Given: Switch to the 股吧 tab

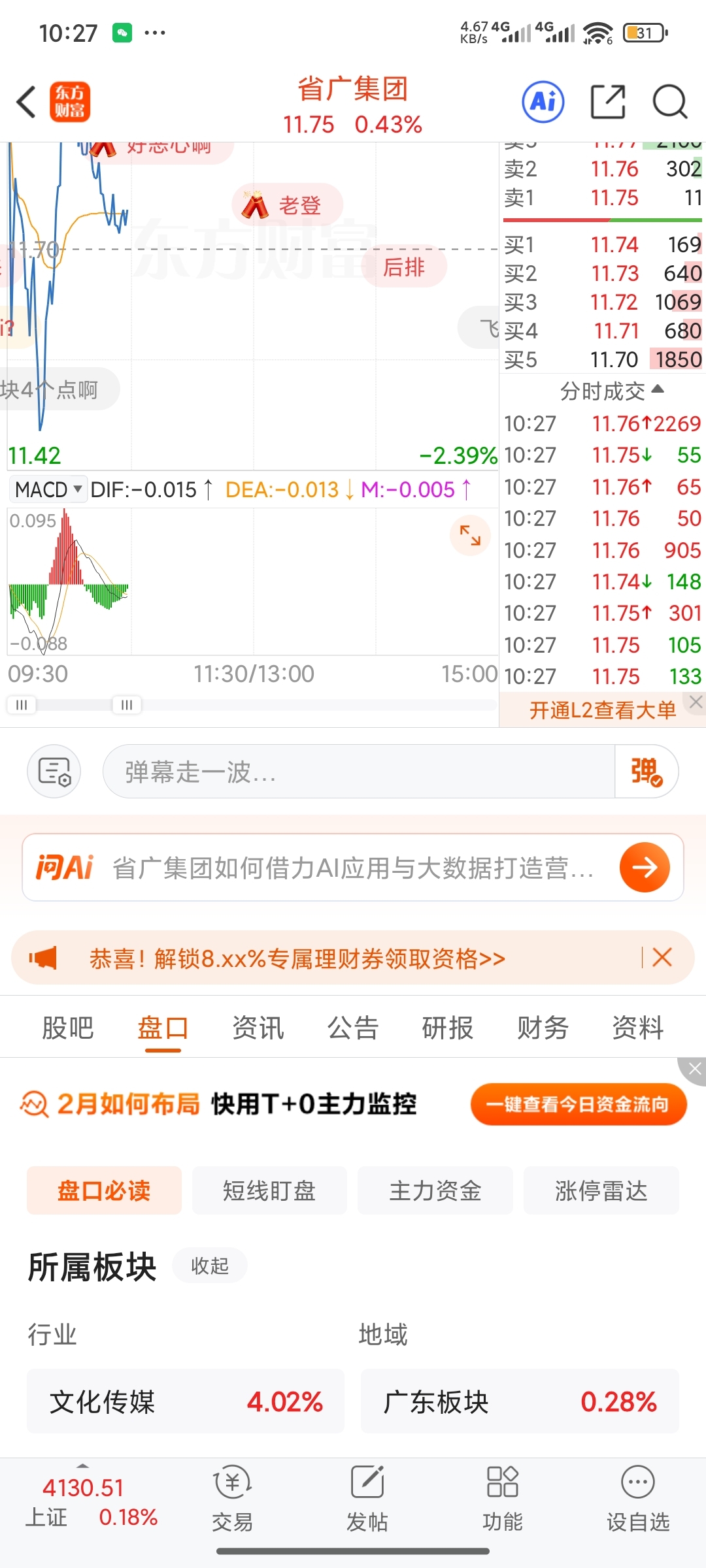Looking at the screenshot, I should coord(68,1028).
